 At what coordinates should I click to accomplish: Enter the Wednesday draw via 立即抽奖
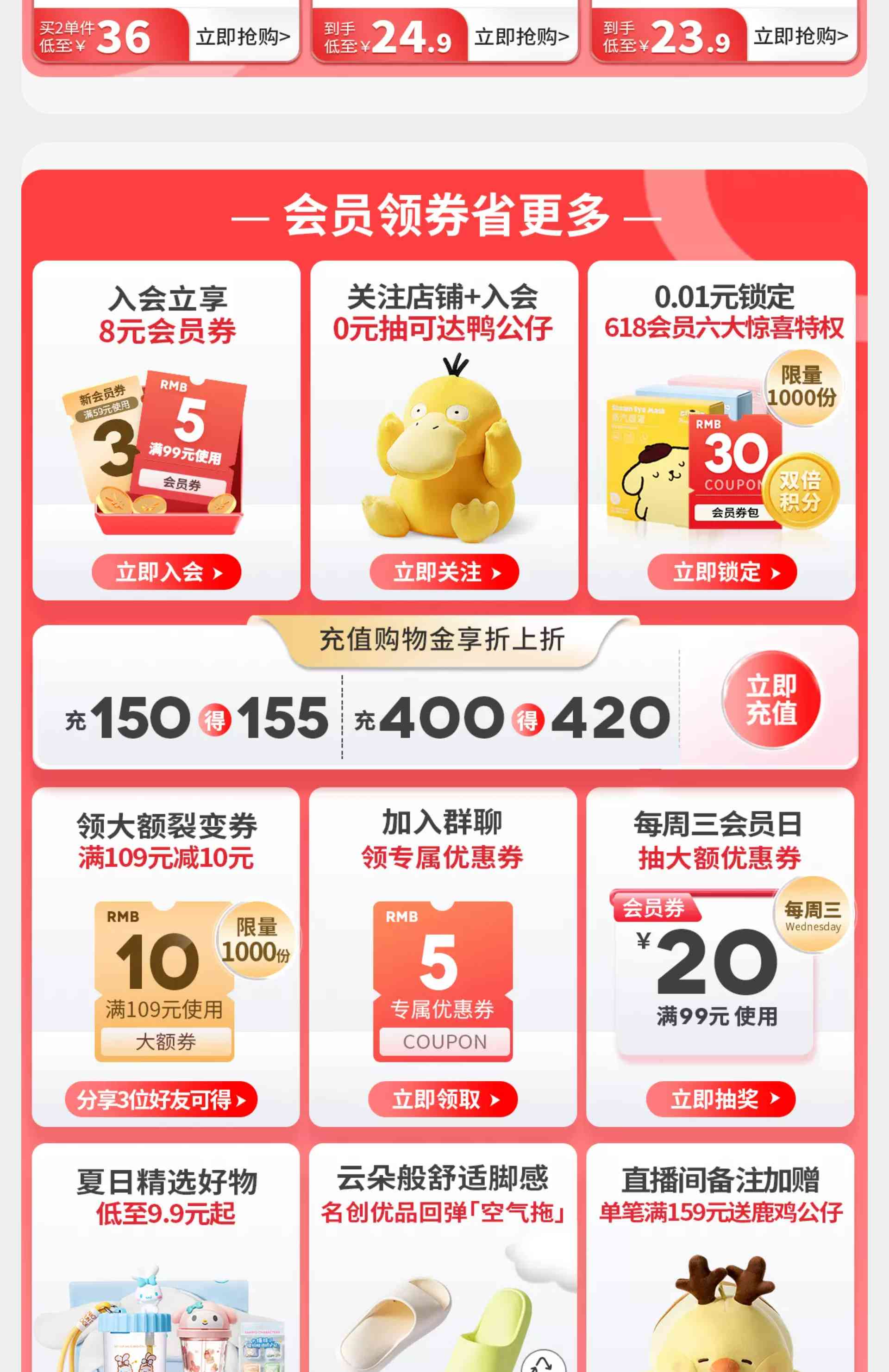click(x=720, y=1099)
